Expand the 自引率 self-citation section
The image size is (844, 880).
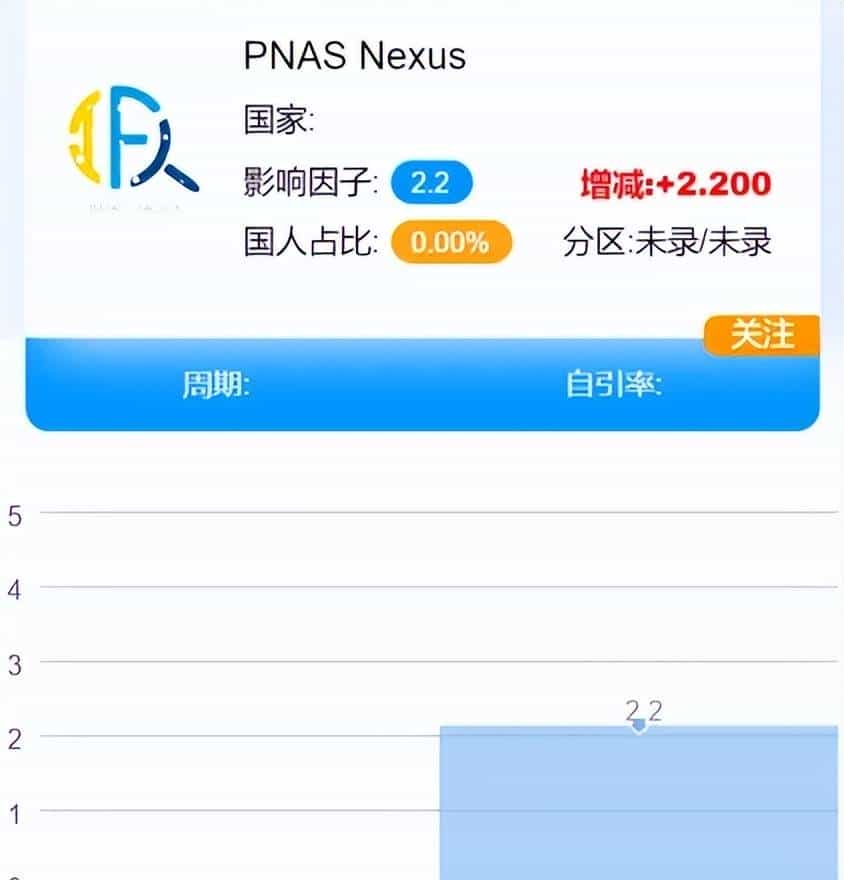coord(615,385)
